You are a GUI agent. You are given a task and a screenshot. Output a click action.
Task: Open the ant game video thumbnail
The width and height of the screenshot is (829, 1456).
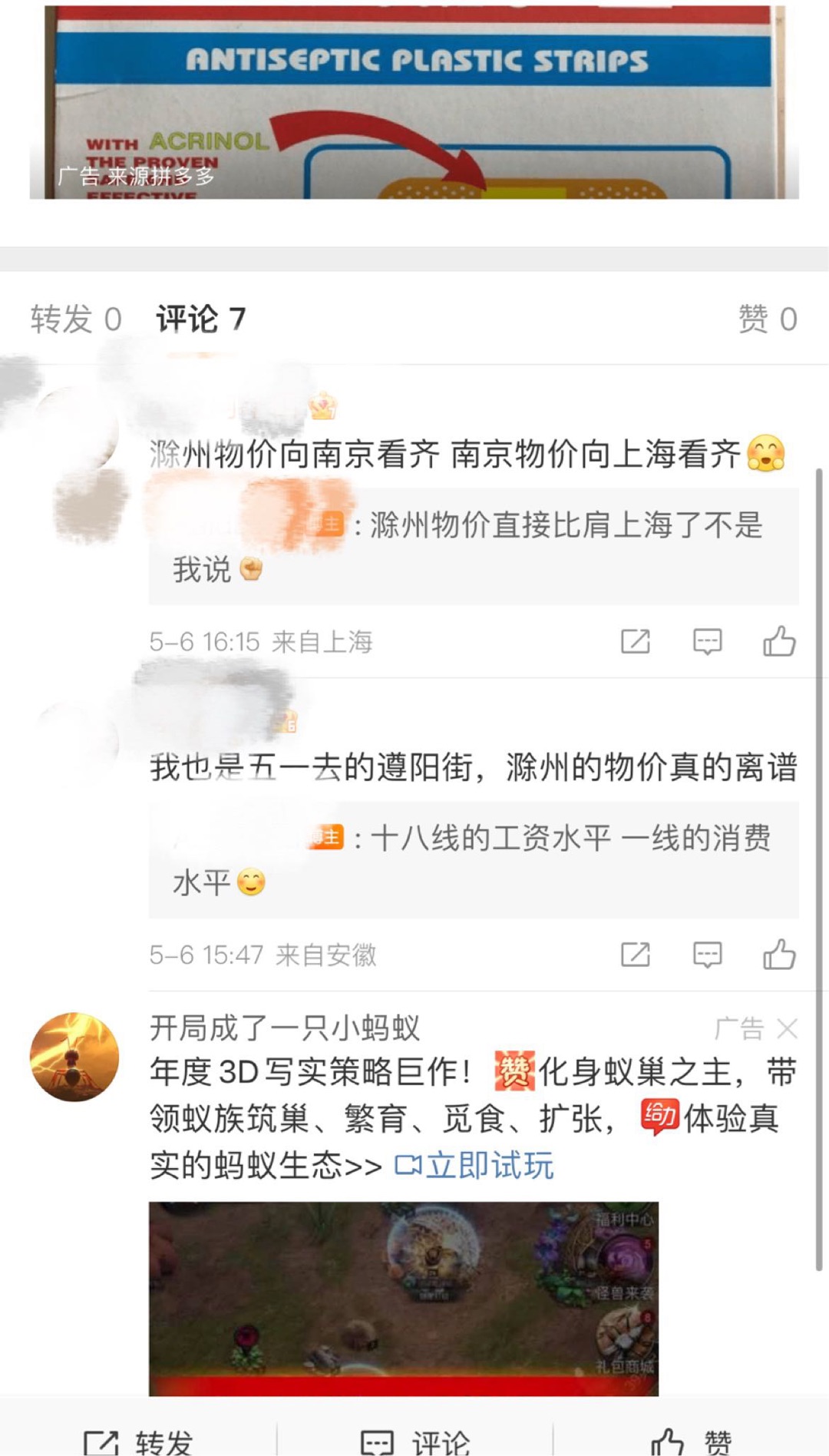click(x=404, y=1298)
